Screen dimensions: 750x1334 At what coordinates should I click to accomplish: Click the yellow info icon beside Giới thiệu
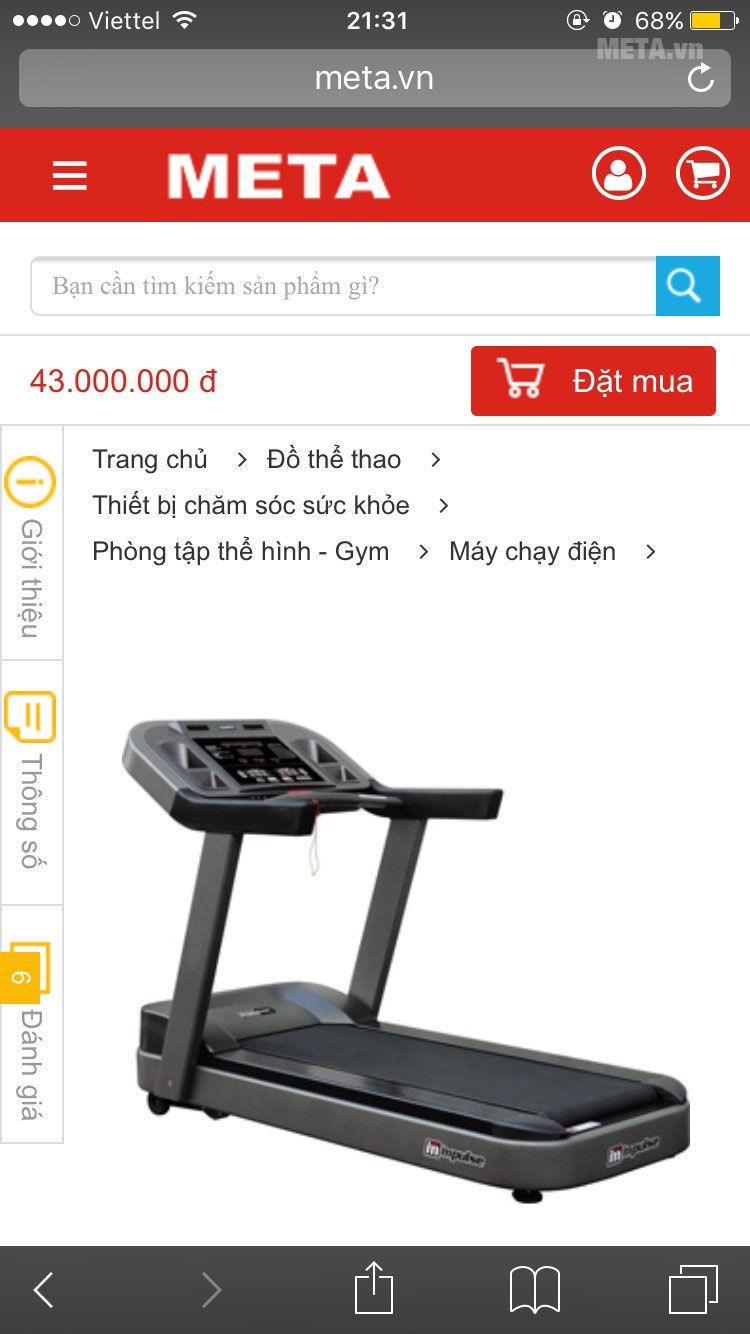[31, 481]
